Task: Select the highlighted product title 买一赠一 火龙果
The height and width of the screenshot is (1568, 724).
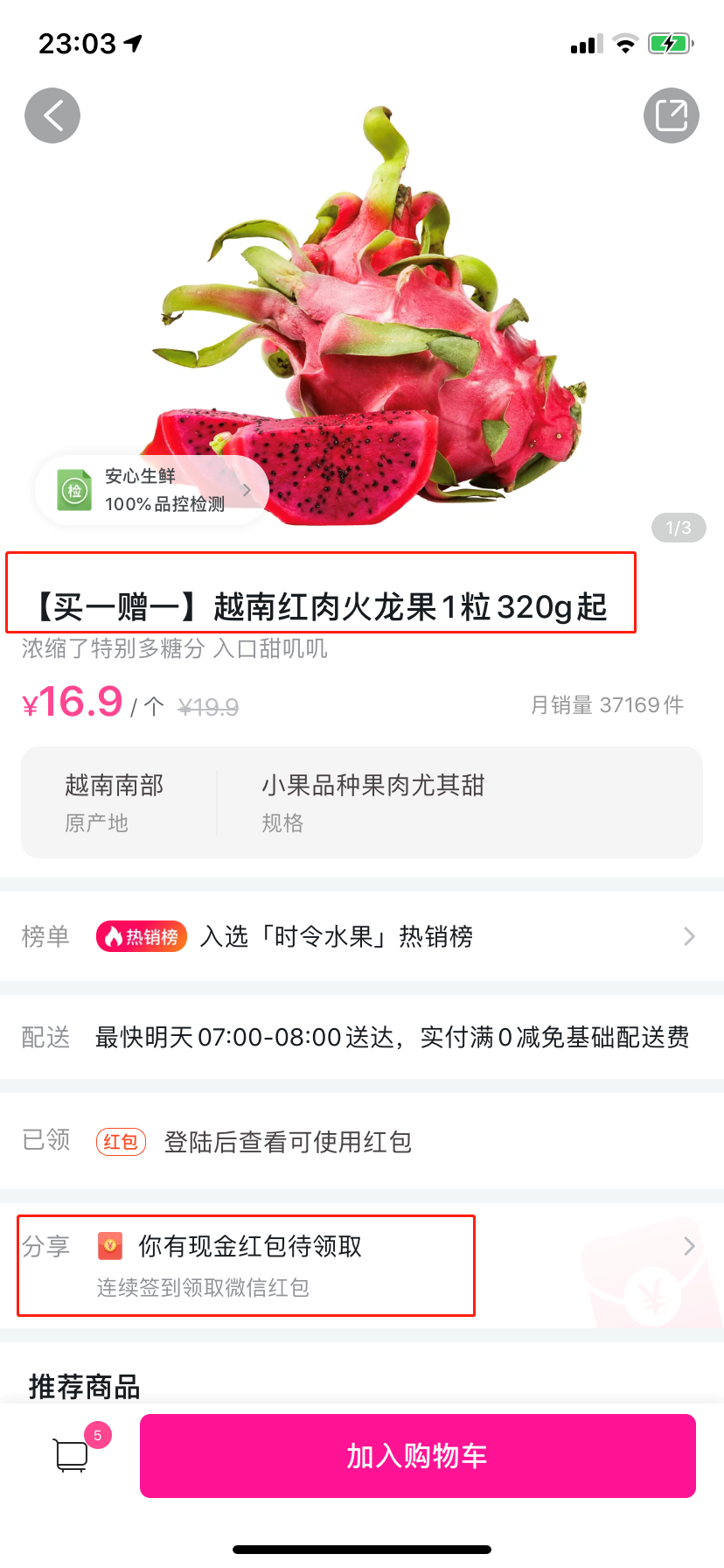Action: 321,593
